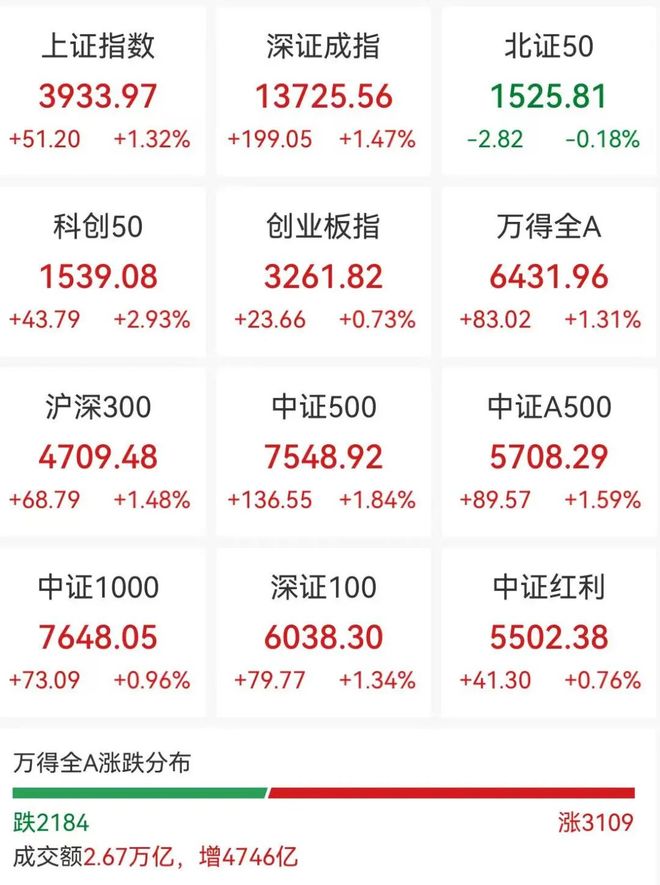This screenshot has width=660, height=885.
Task: Tap the 中证A500 index card
Action: (x=549, y=453)
